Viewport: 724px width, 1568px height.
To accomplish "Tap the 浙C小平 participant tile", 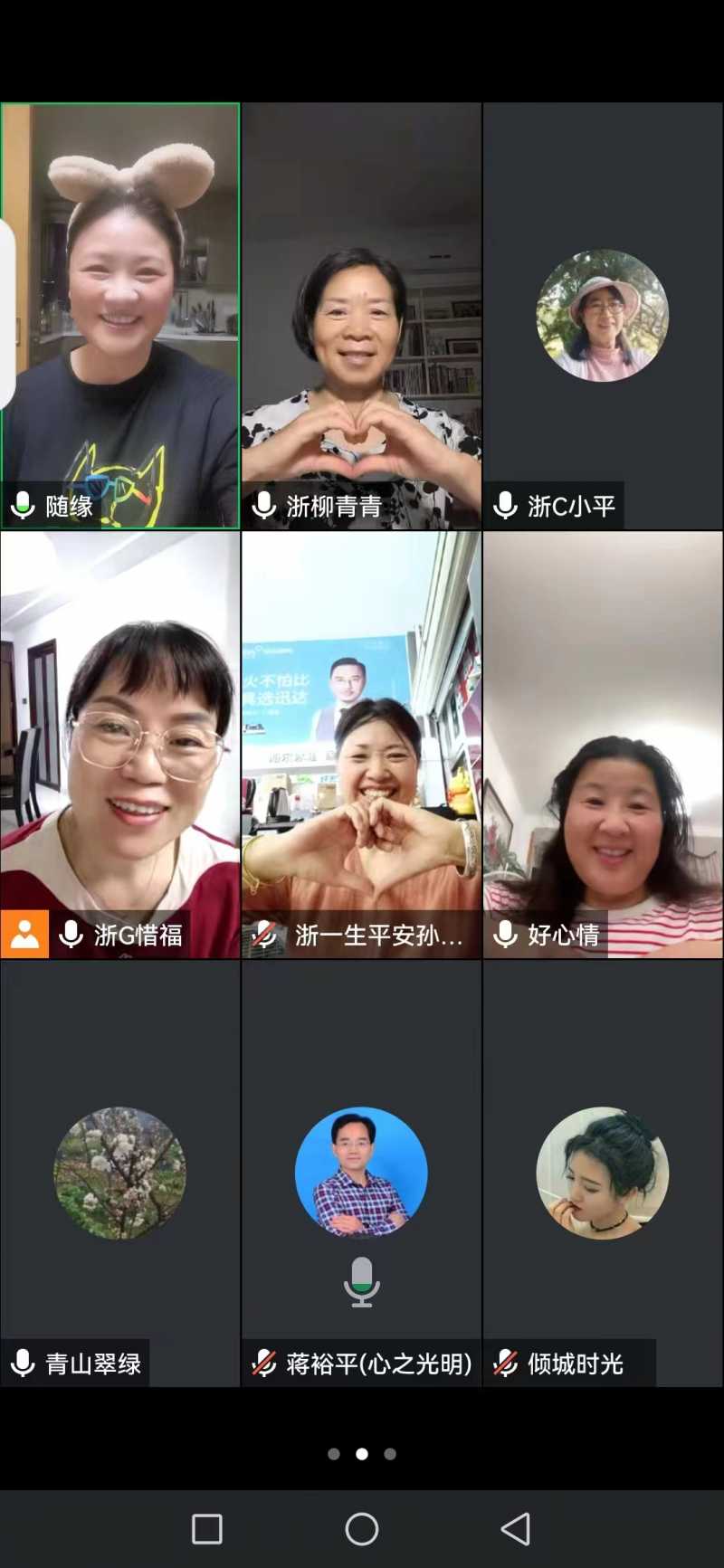I will (x=603, y=315).
